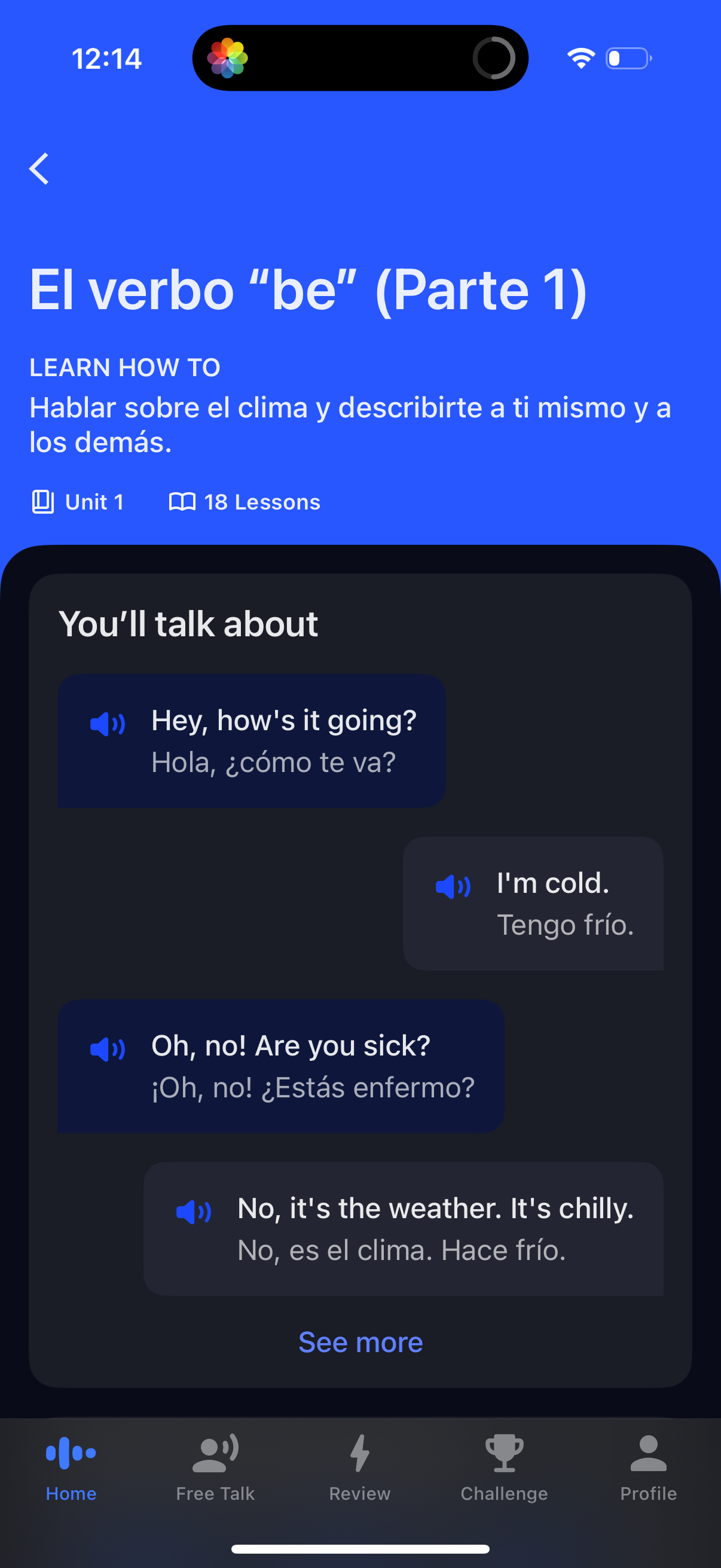Screen dimensions: 721x1568
Task: Play audio for "Oh, no! Are you sick?"
Action: (x=108, y=1048)
